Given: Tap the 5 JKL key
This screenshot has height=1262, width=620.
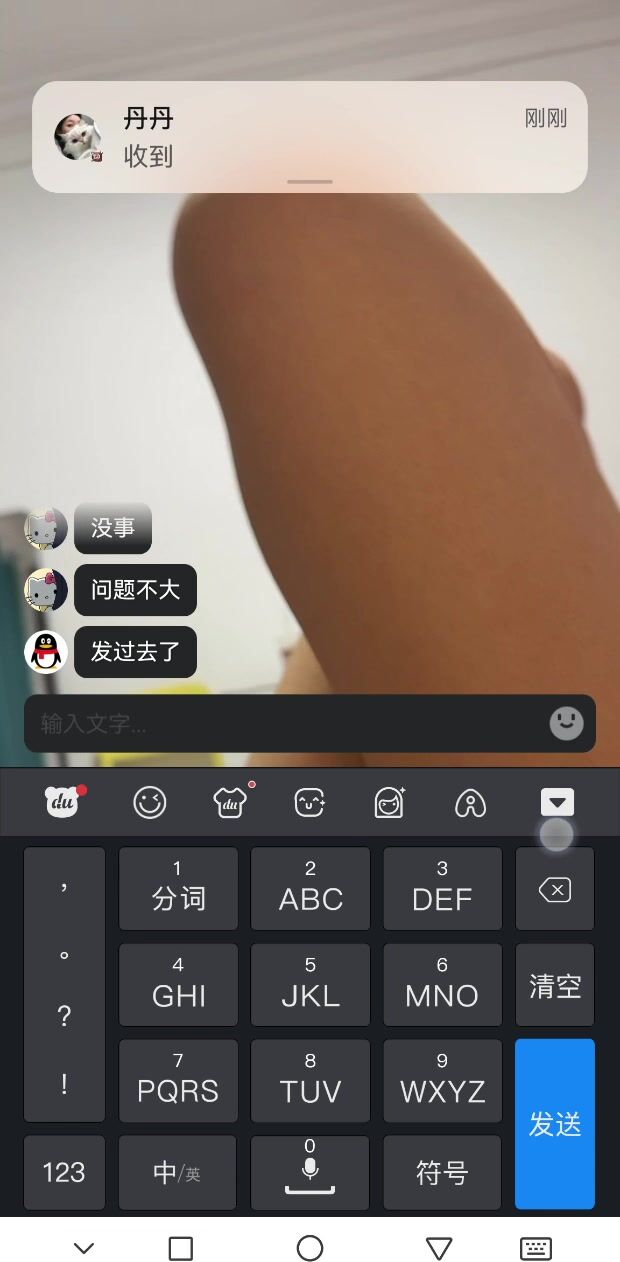Looking at the screenshot, I should 310,986.
